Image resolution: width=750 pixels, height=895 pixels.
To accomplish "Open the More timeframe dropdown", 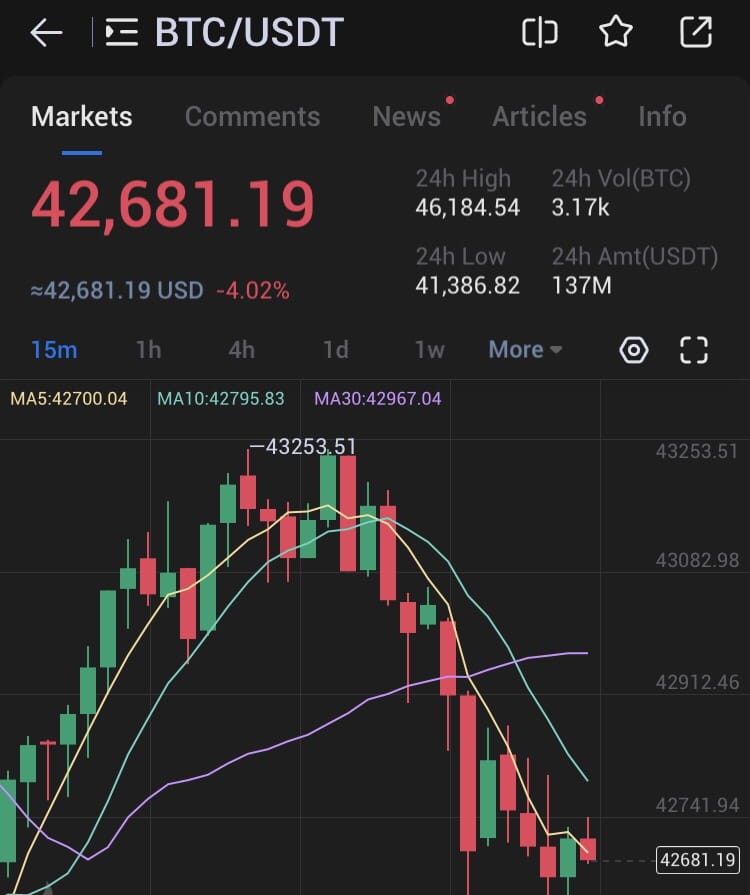I will (x=525, y=350).
